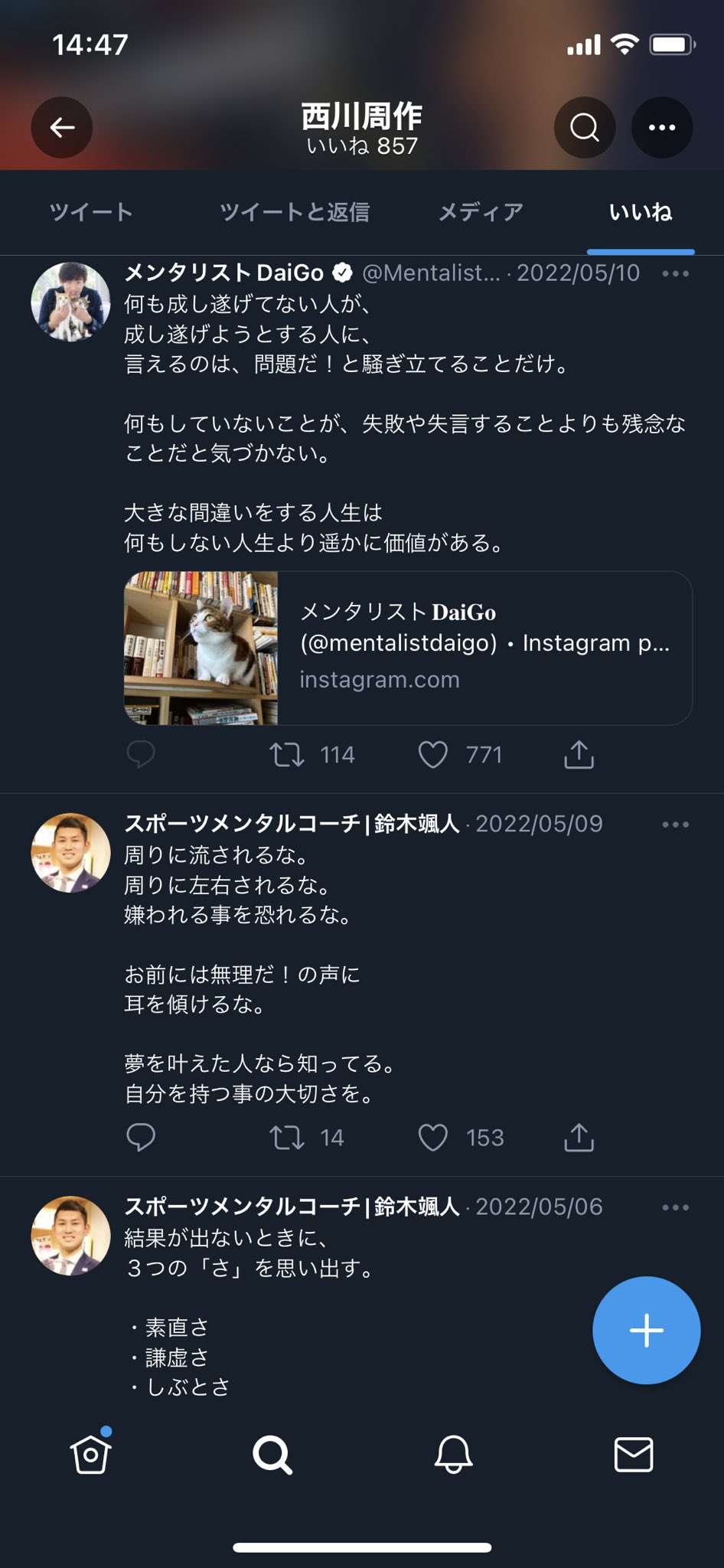
Task: Open more options on DaiGo's tweet
Action: [x=675, y=273]
